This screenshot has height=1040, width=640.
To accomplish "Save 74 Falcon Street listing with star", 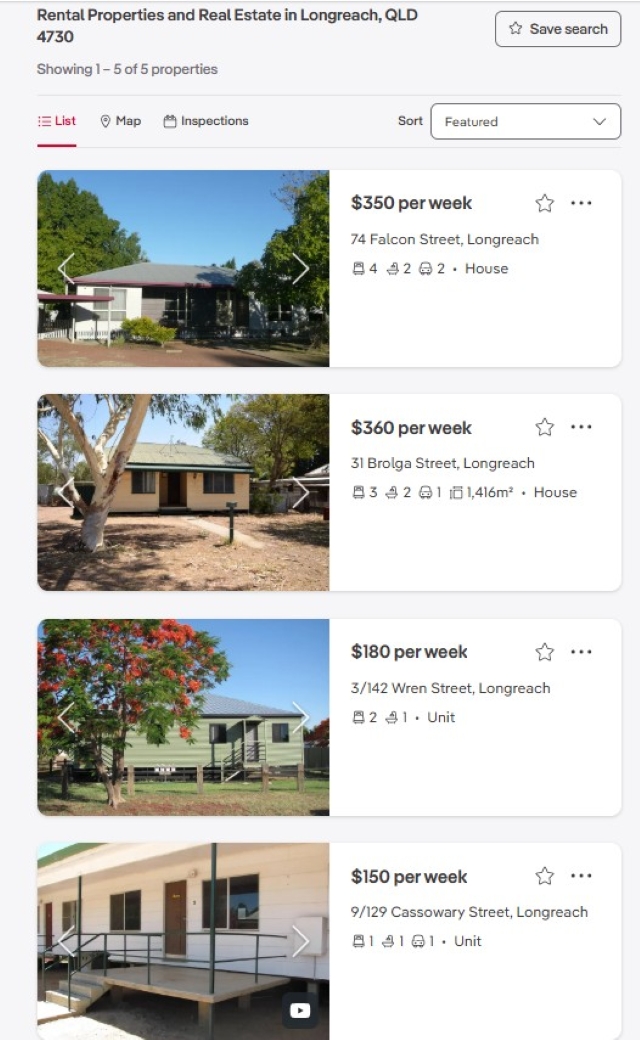I will coord(544,203).
